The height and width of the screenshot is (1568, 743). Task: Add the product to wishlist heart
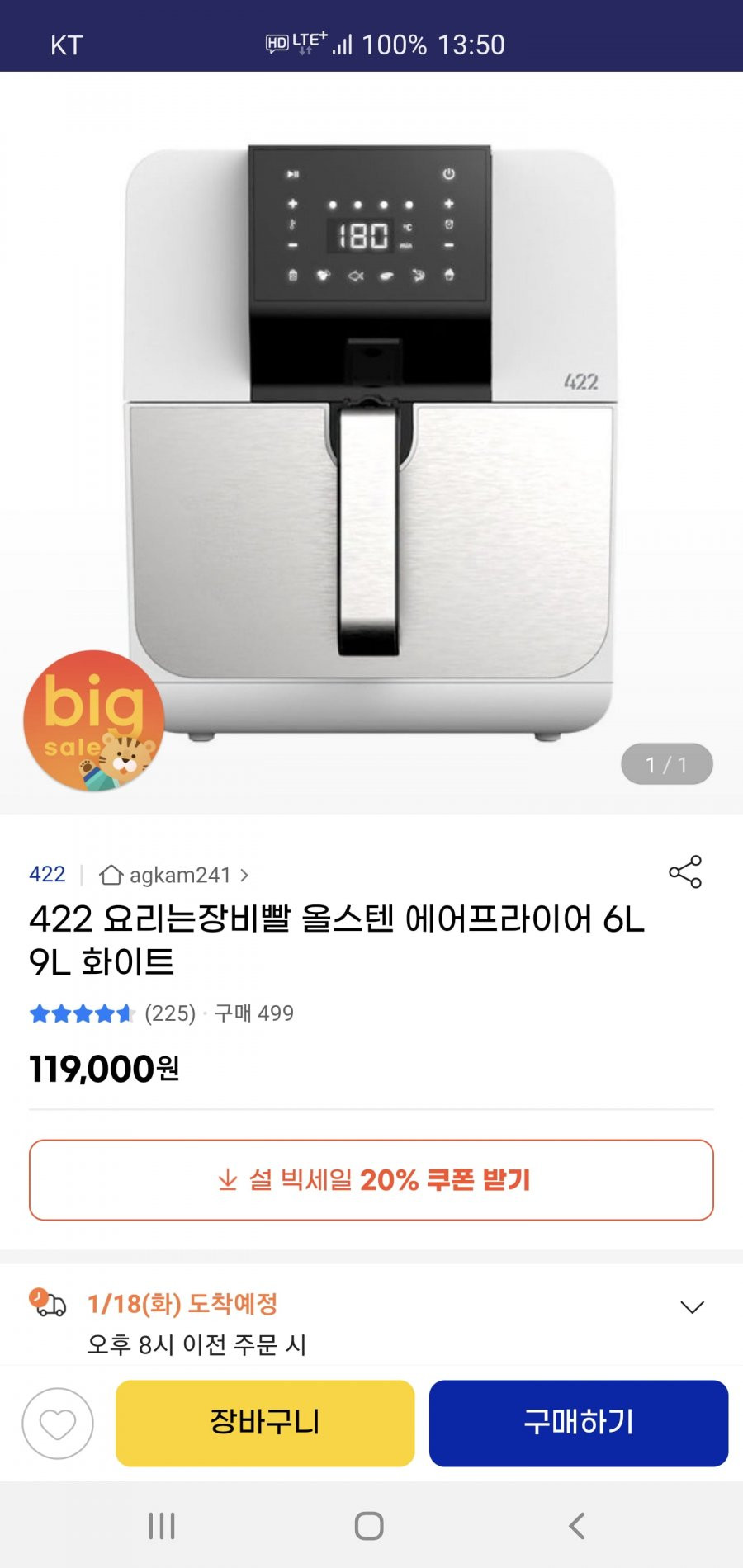click(x=58, y=1424)
